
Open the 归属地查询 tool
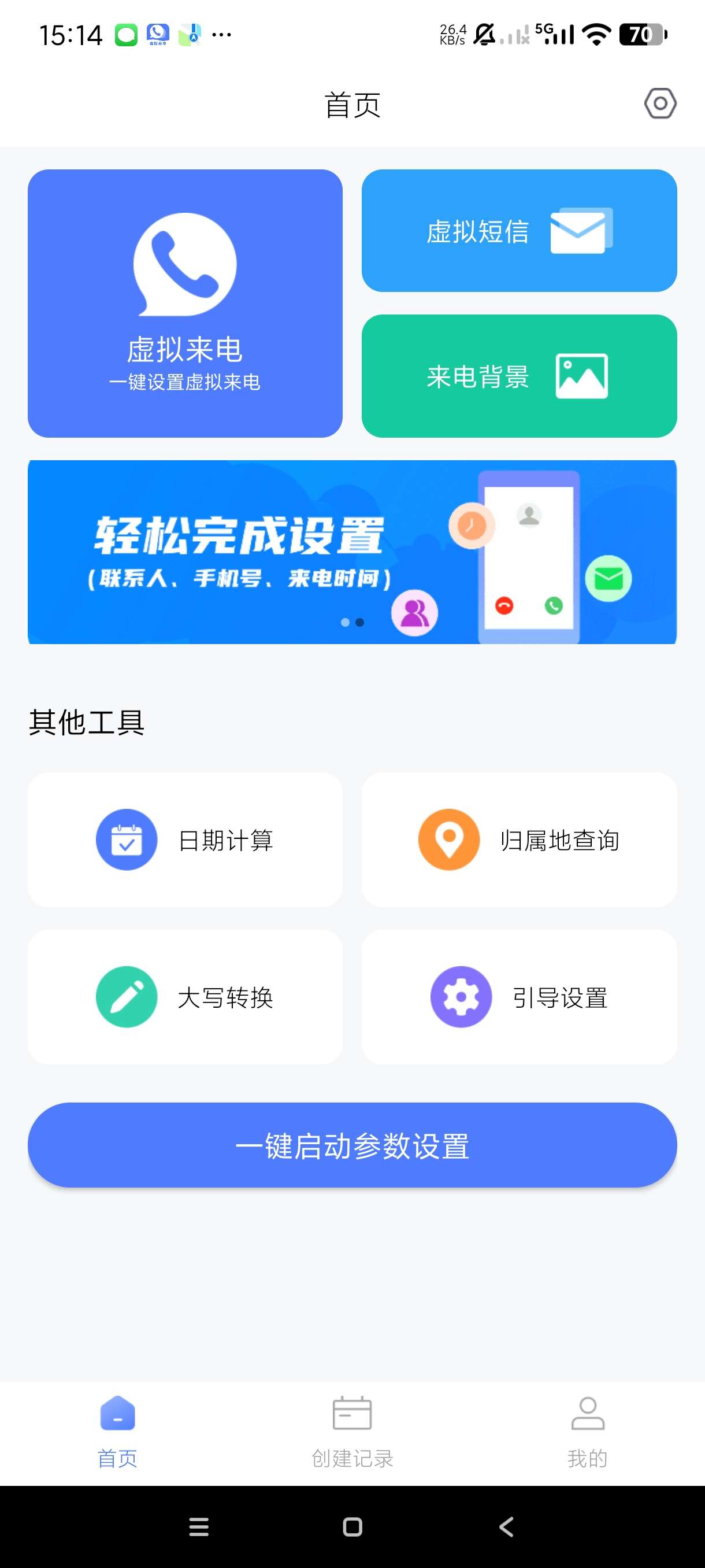(519, 840)
